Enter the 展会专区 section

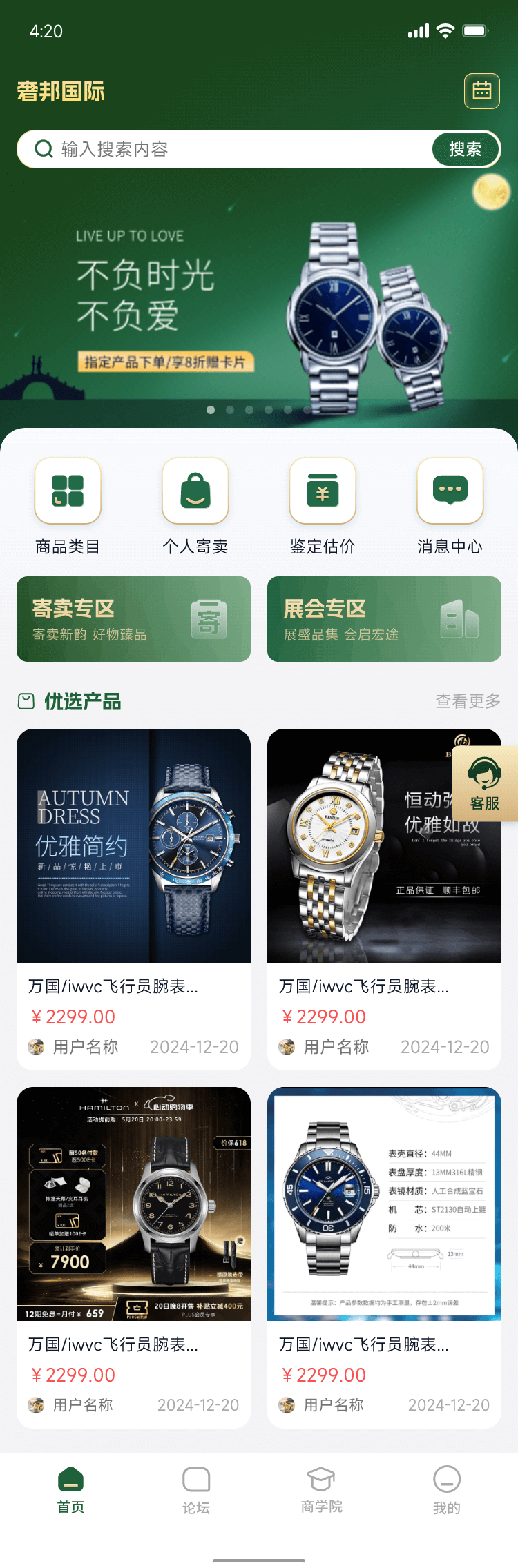coord(384,619)
